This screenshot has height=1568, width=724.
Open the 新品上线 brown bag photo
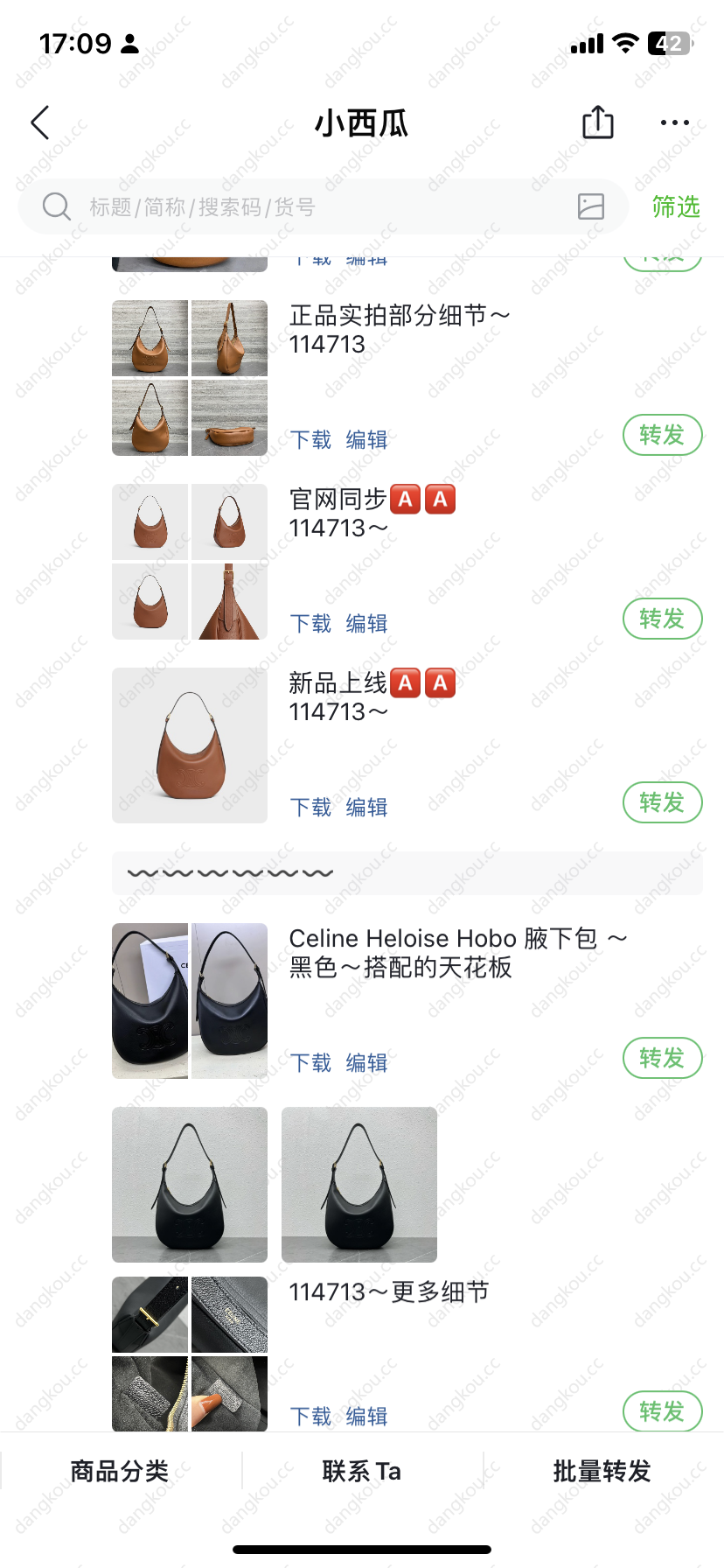coord(190,745)
